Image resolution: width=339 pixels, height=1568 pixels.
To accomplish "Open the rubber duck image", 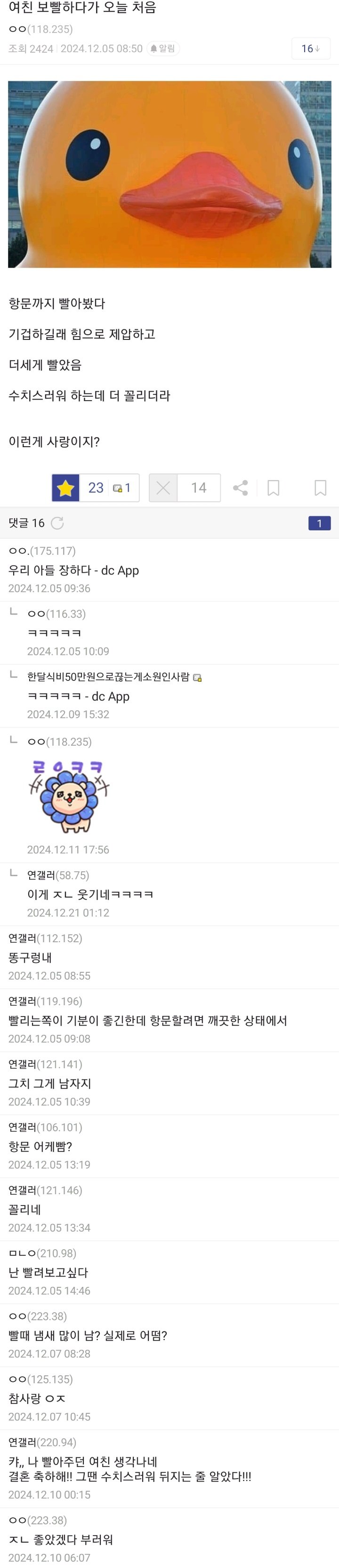I will 169,174.
